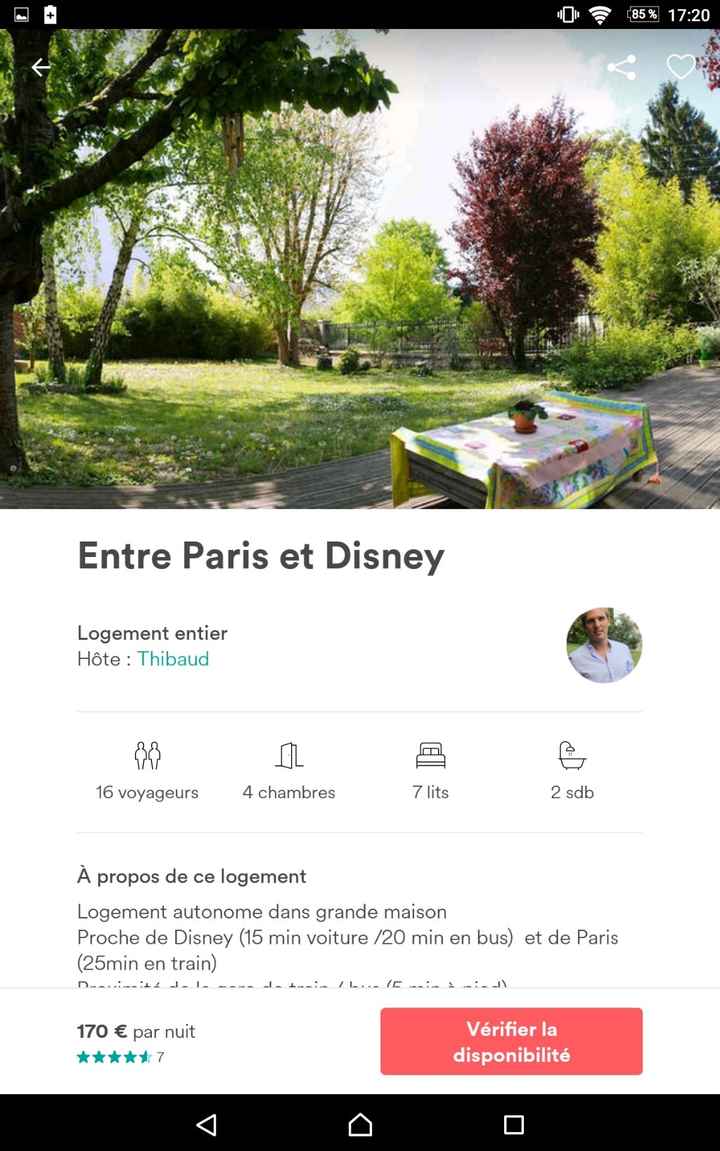Go back using the arrow icon
Screen dimensions: 720x1151
point(40,67)
